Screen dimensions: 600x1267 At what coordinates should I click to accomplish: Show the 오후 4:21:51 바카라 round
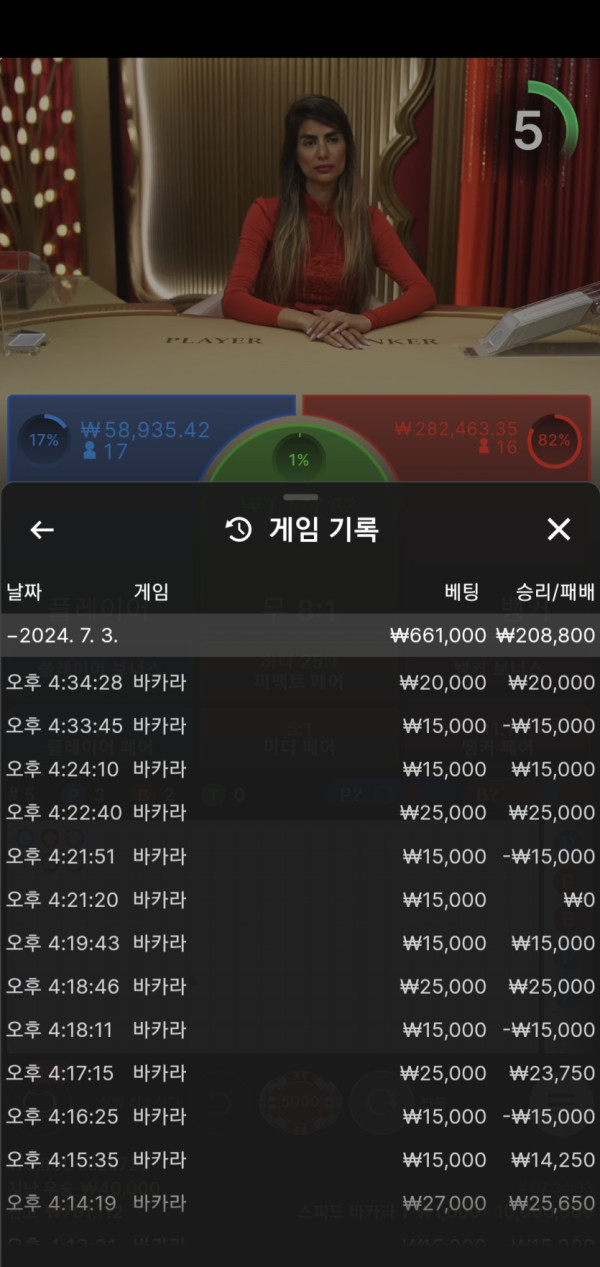click(300, 856)
